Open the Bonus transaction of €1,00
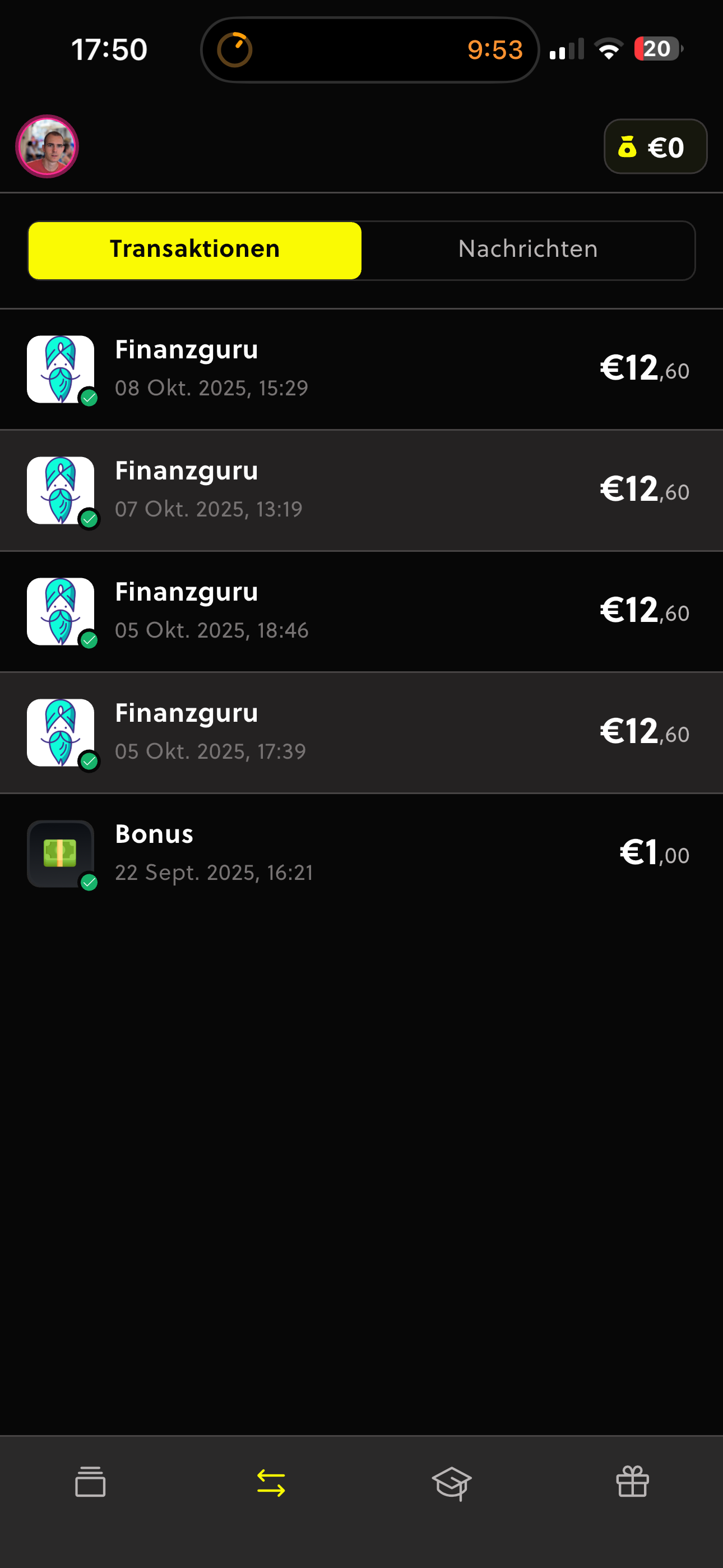Screen dimensions: 723x1568 361,854
